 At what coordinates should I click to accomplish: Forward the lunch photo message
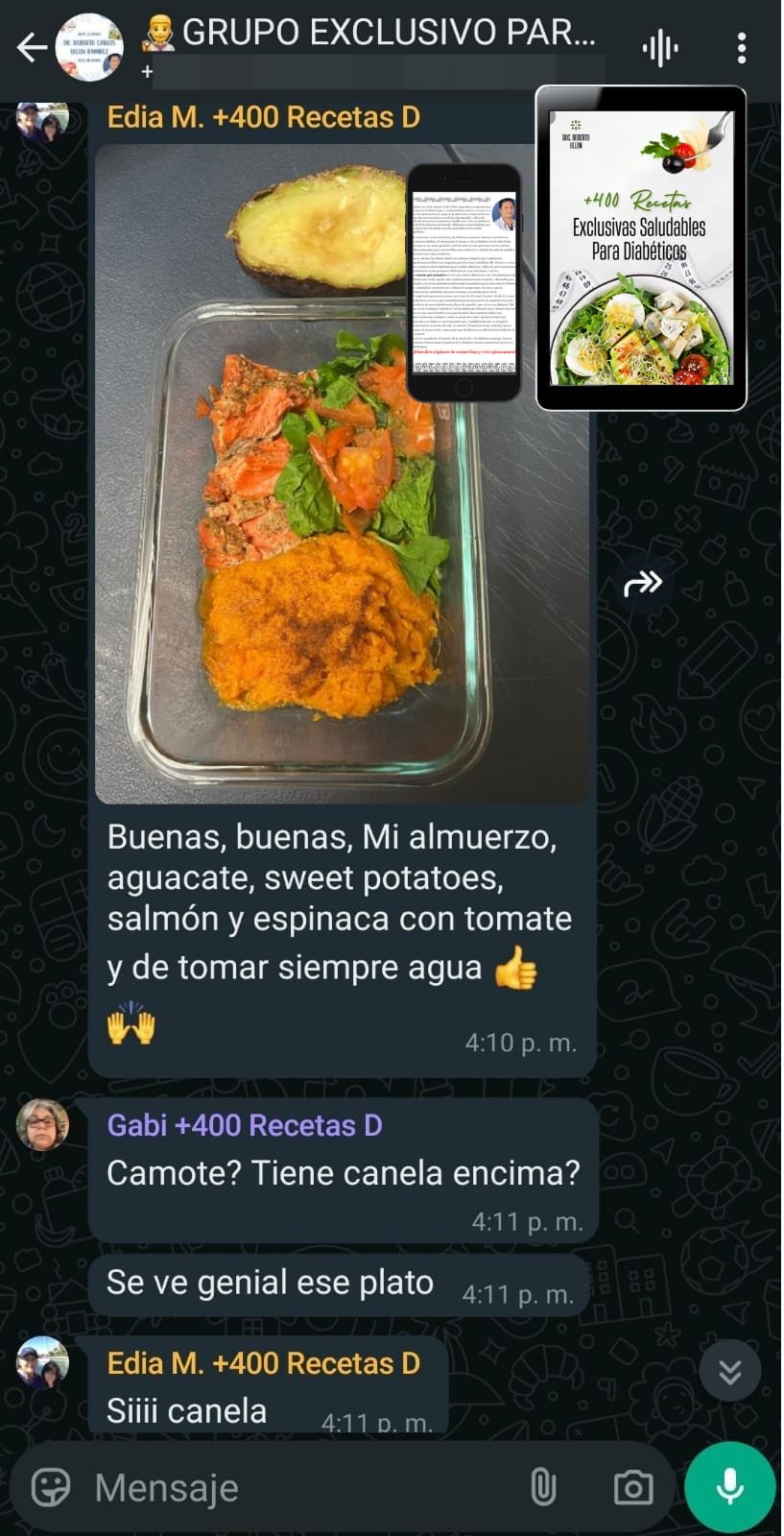tap(643, 583)
